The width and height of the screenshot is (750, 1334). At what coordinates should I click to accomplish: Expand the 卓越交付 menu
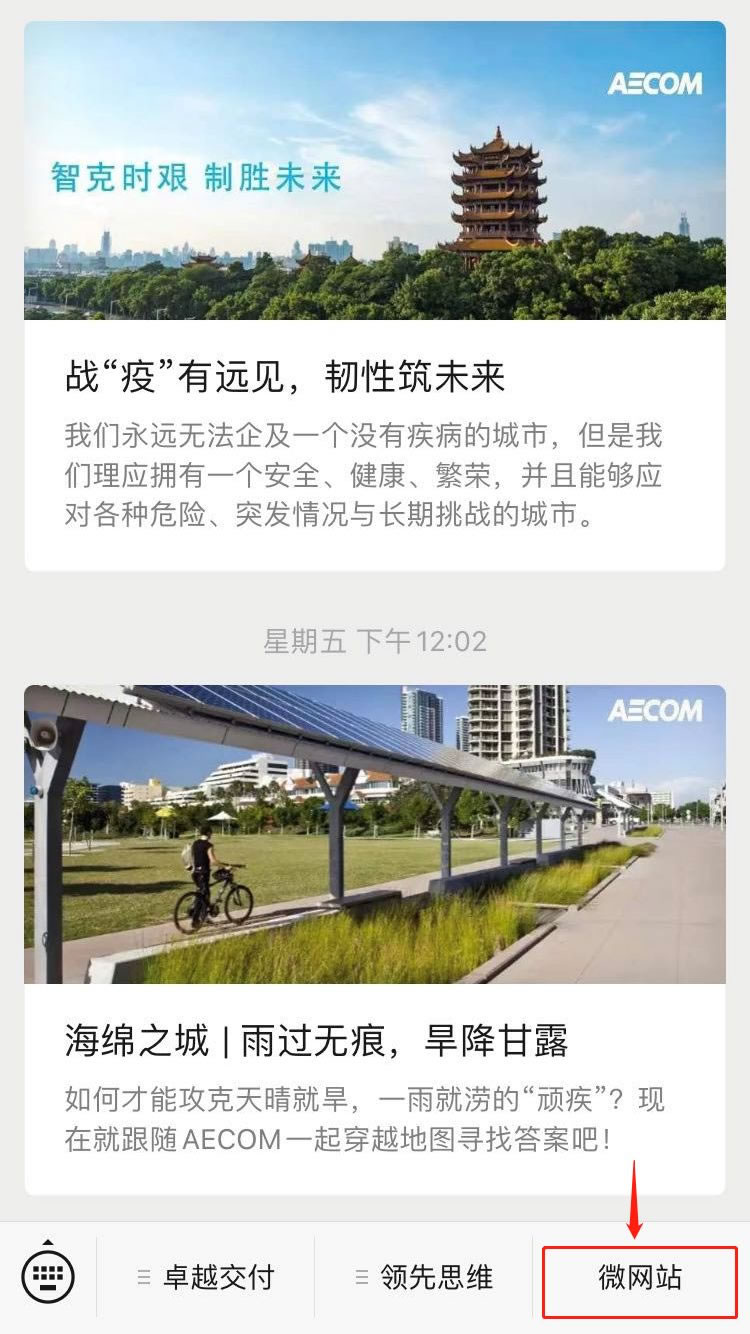206,1277
